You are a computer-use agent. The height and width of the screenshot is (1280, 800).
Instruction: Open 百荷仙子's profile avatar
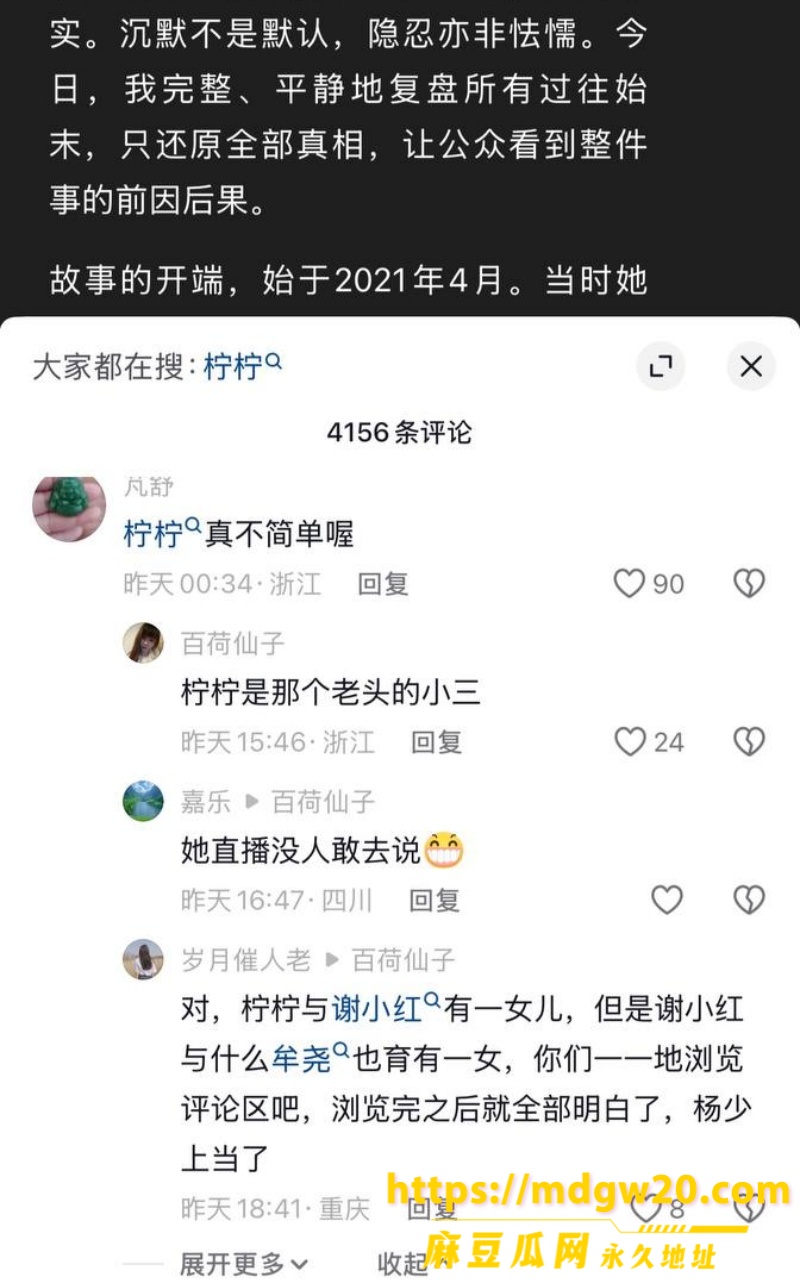[143, 642]
